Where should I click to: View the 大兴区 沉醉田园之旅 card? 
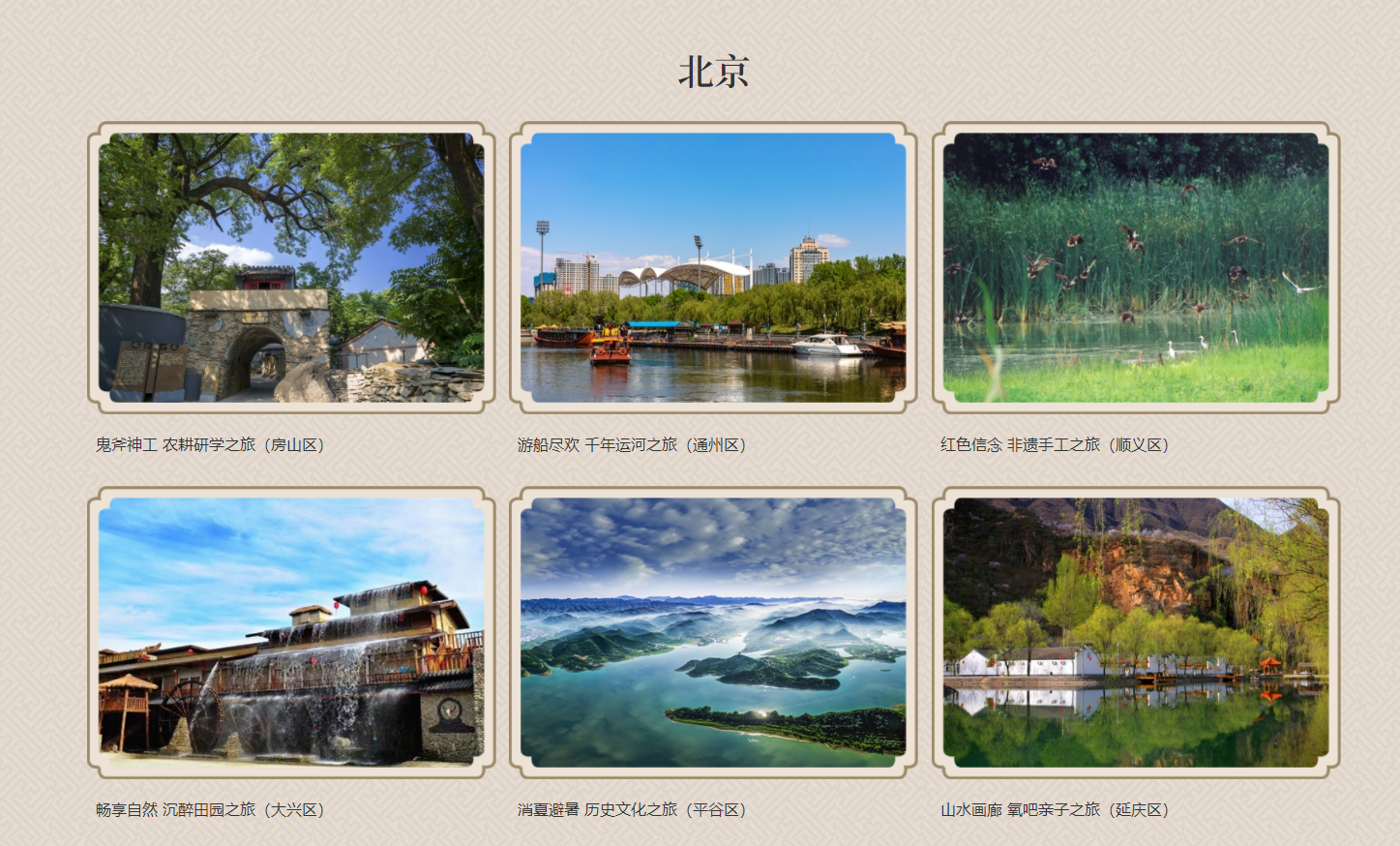pyautogui.click(x=290, y=632)
